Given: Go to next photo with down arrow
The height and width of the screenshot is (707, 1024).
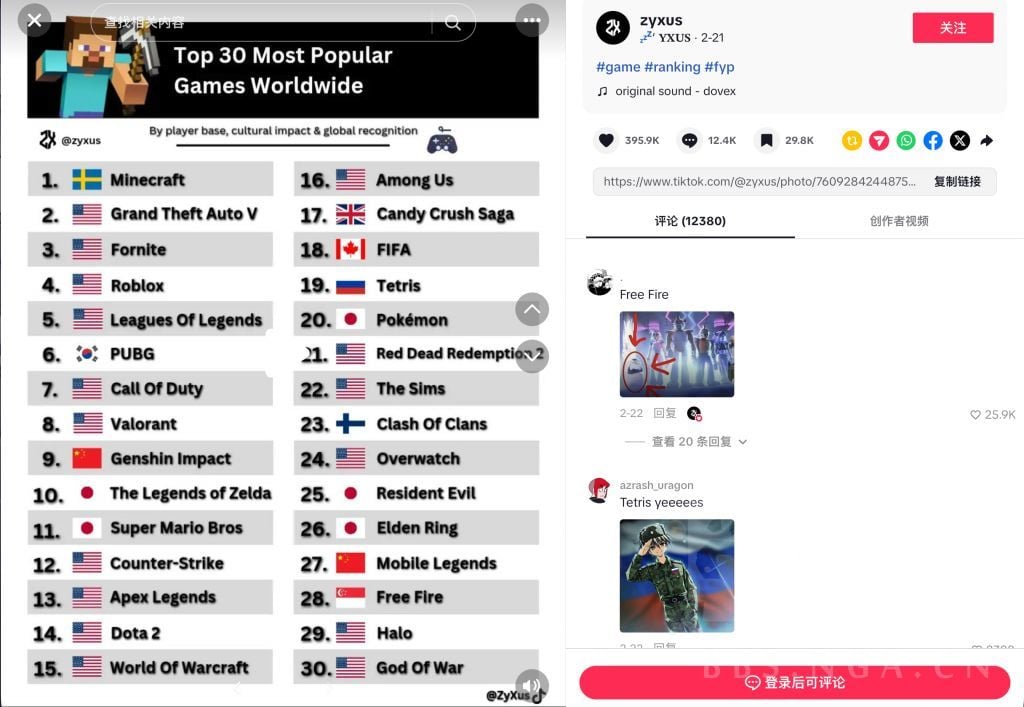Looking at the screenshot, I should tap(532, 356).
